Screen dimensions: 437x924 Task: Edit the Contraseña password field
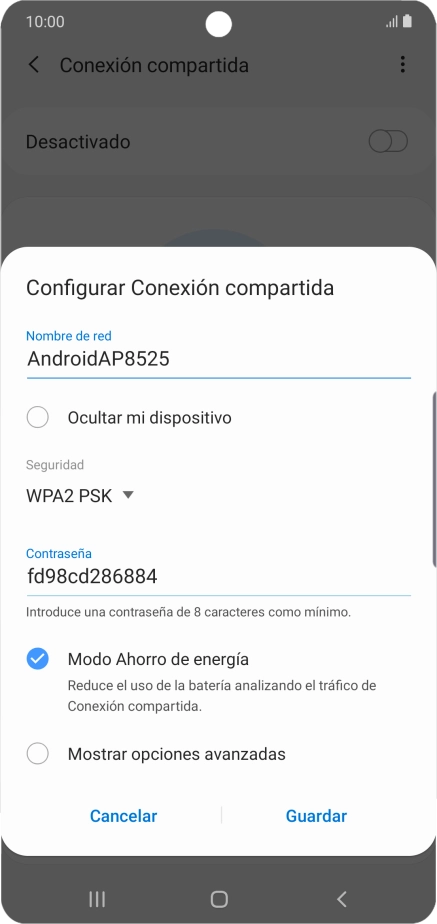[218, 576]
